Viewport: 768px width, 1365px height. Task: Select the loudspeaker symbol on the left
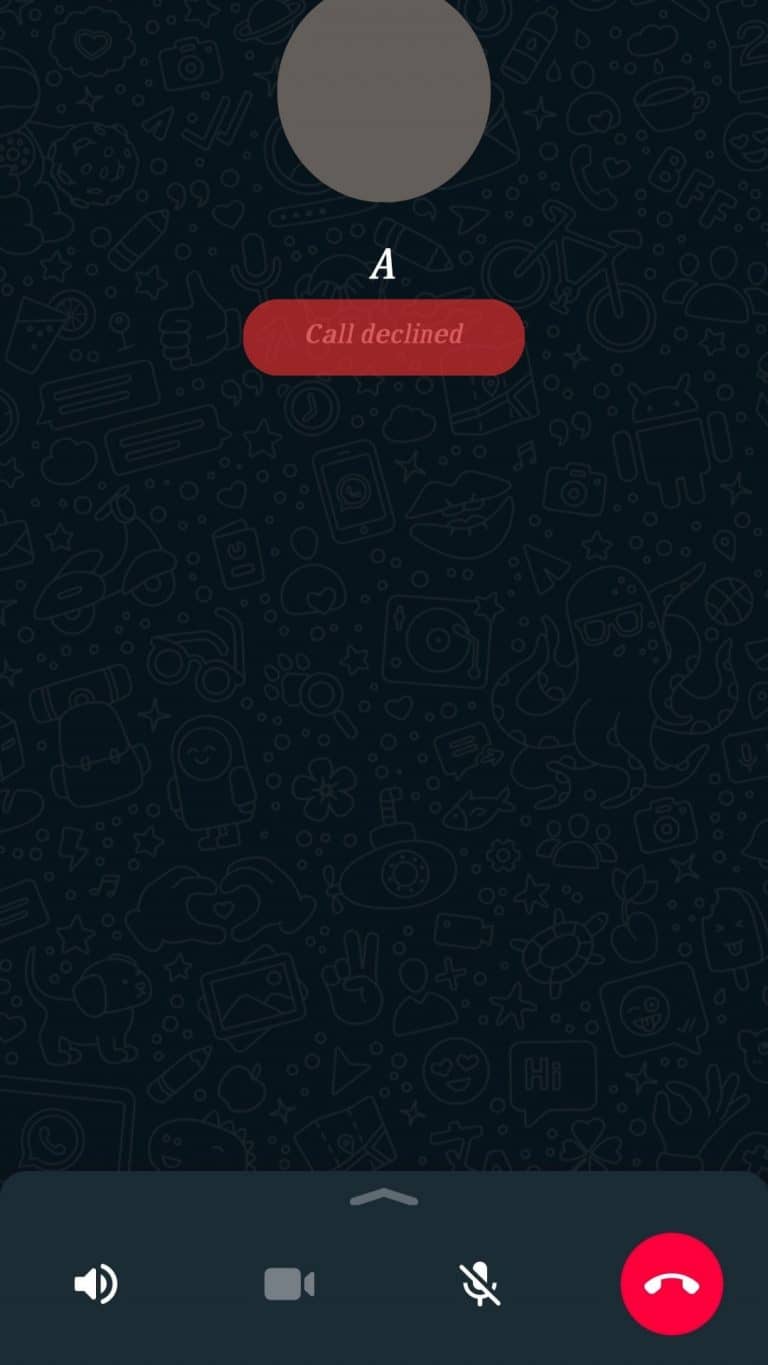tap(96, 1284)
